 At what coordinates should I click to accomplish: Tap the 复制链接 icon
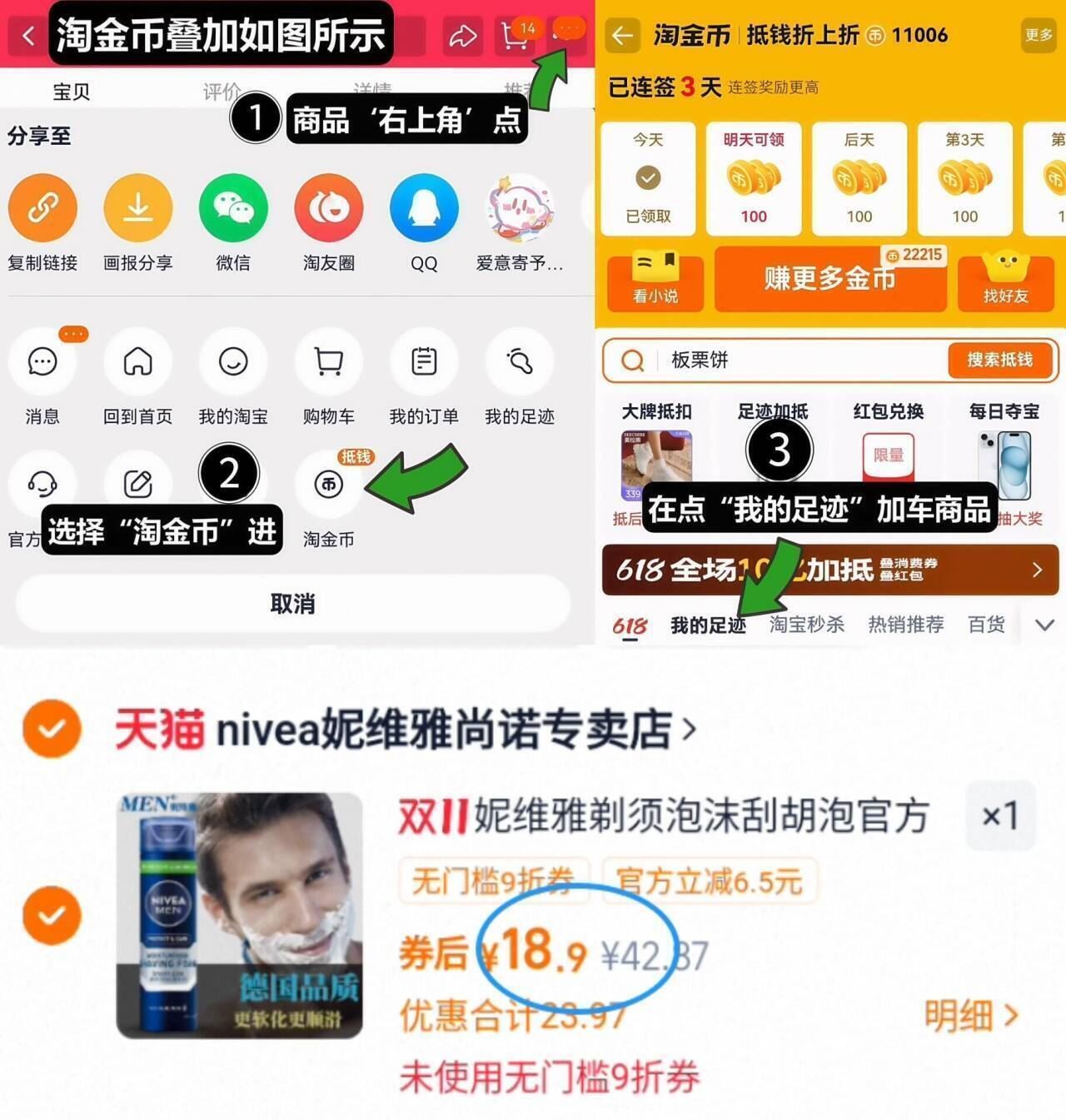click(x=43, y=207)
